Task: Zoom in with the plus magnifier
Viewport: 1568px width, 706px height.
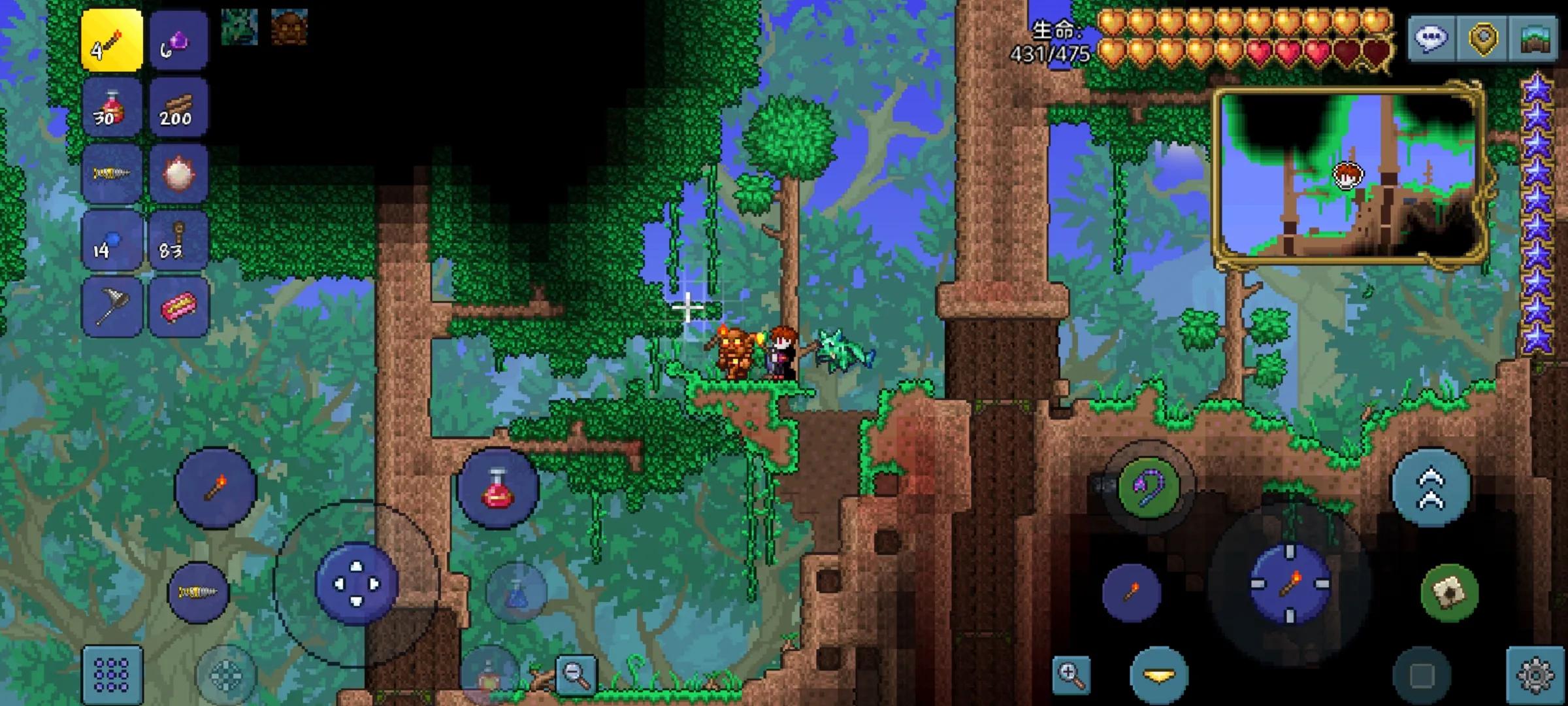Action: point(1071,674)
